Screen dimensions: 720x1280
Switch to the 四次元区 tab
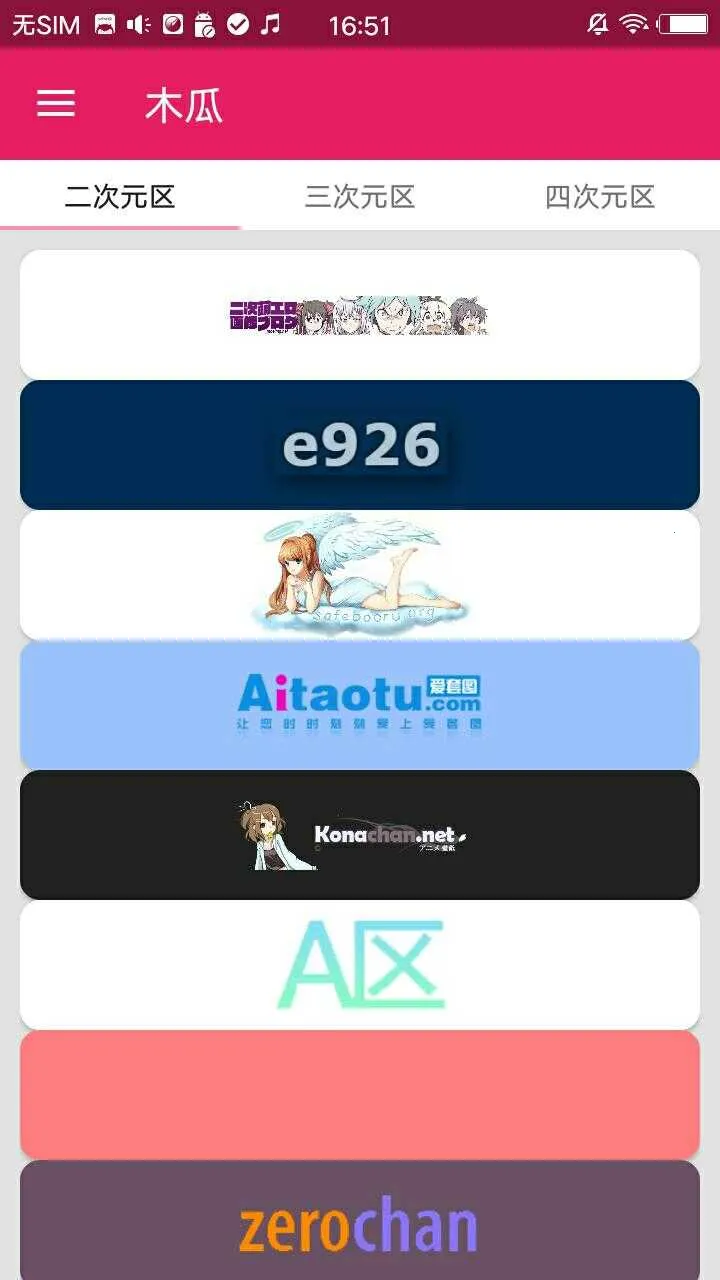(x=600, y=196)
